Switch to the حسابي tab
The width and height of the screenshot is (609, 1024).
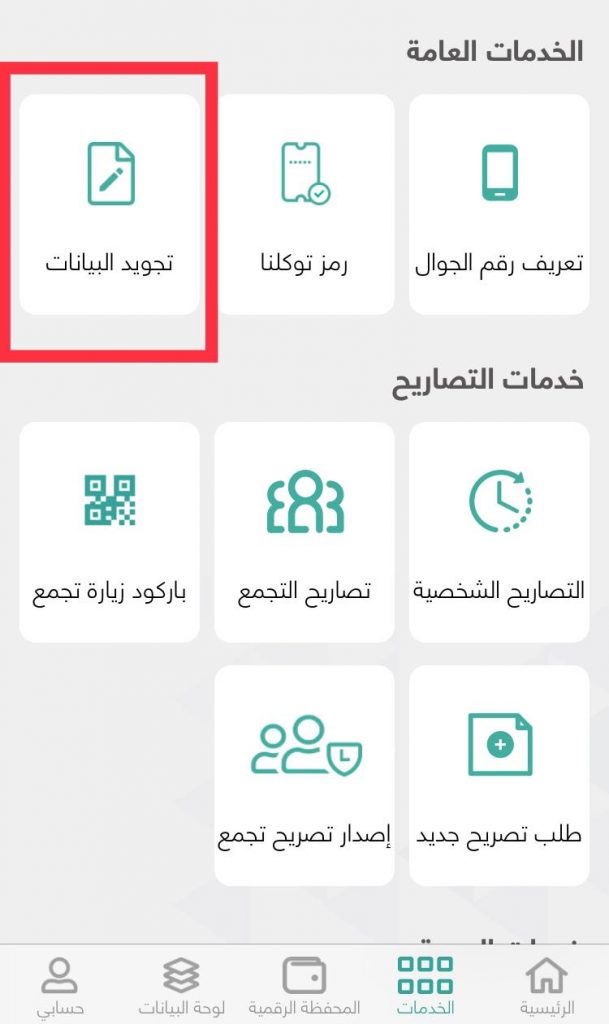60,985
